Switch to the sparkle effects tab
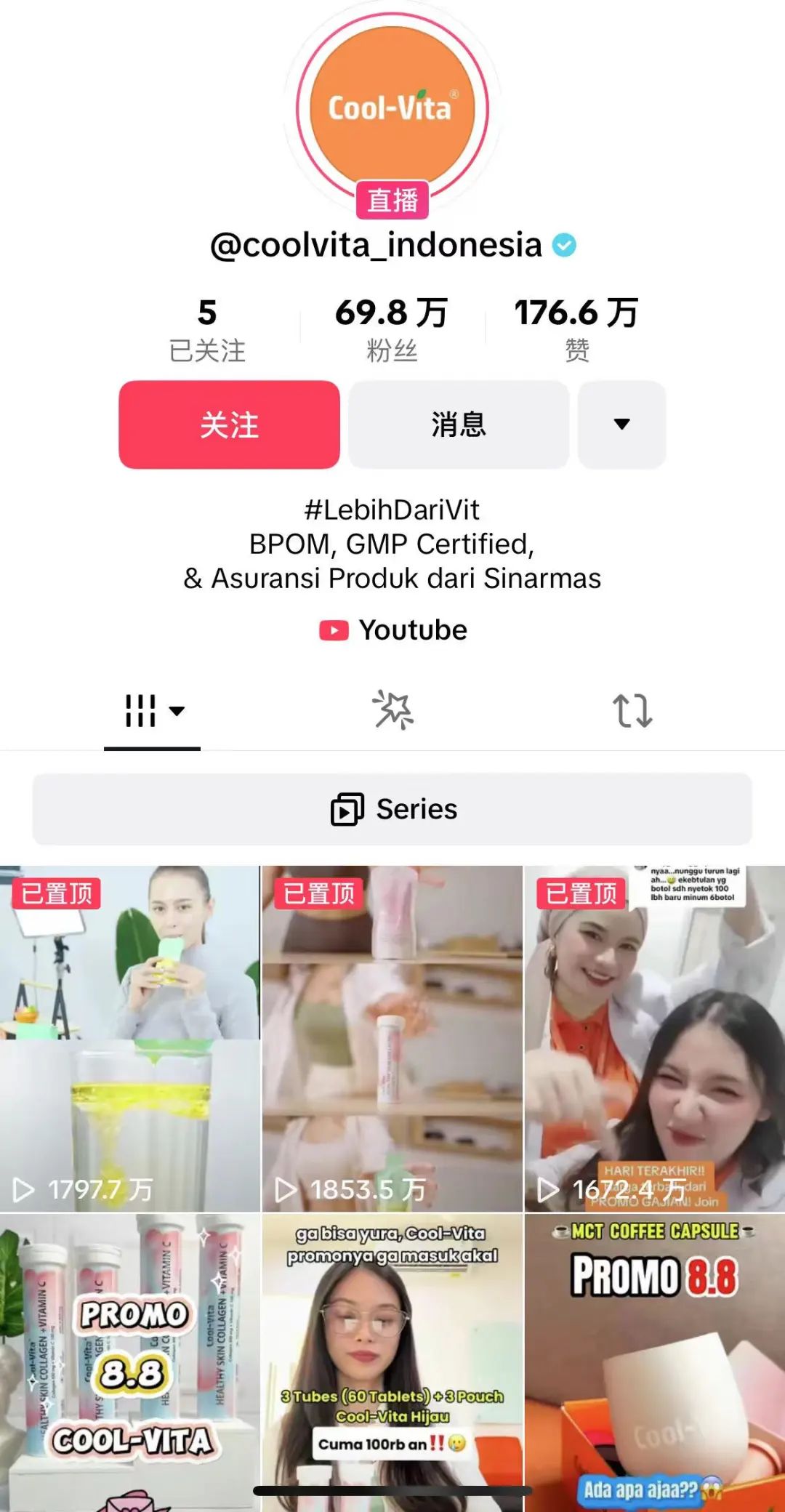The image size is (785, 1512). point(392,710)
